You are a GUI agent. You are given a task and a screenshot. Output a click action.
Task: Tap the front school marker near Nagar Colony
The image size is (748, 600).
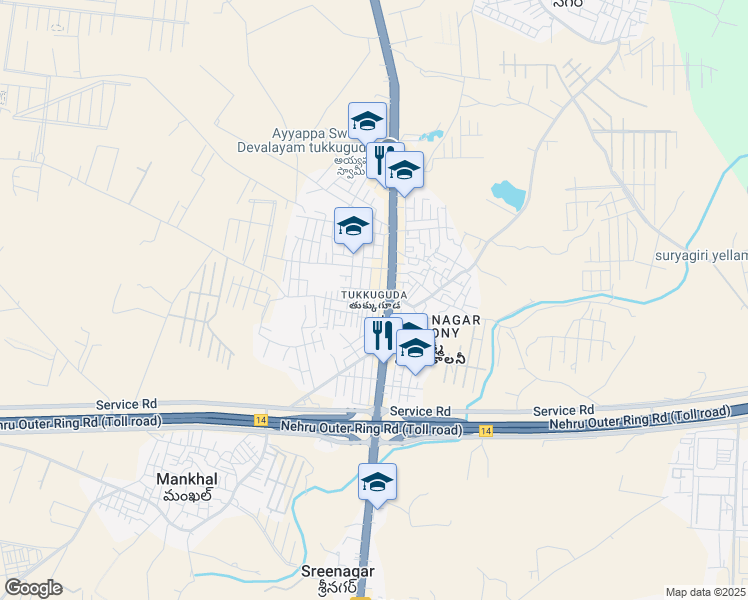pyautogui.click(x=415, y=350)
